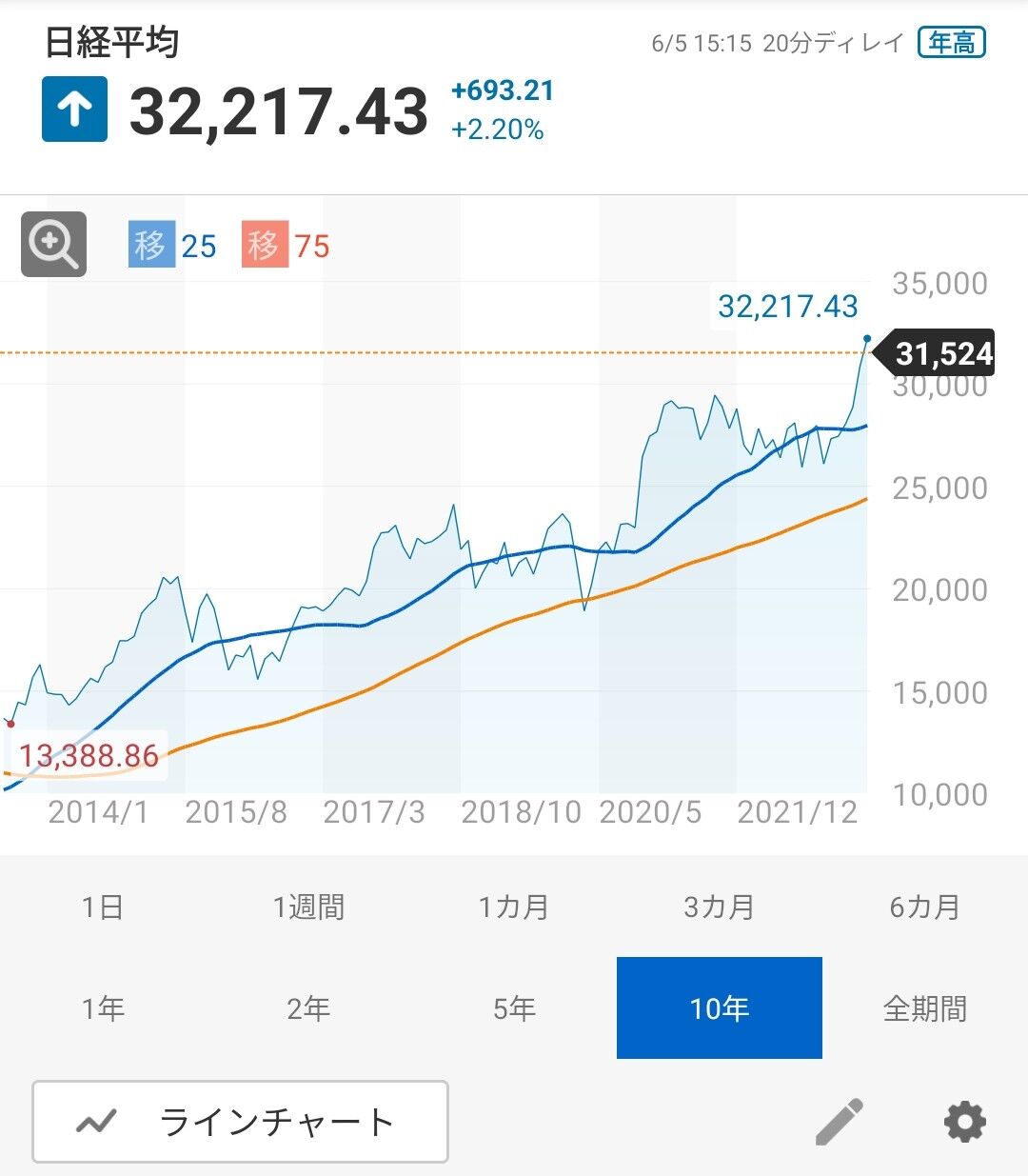Image resolution: width=1028 pixels, height=1176 pixels.
Task: Select the 1週間 time range
Action: tap(308, 907)
